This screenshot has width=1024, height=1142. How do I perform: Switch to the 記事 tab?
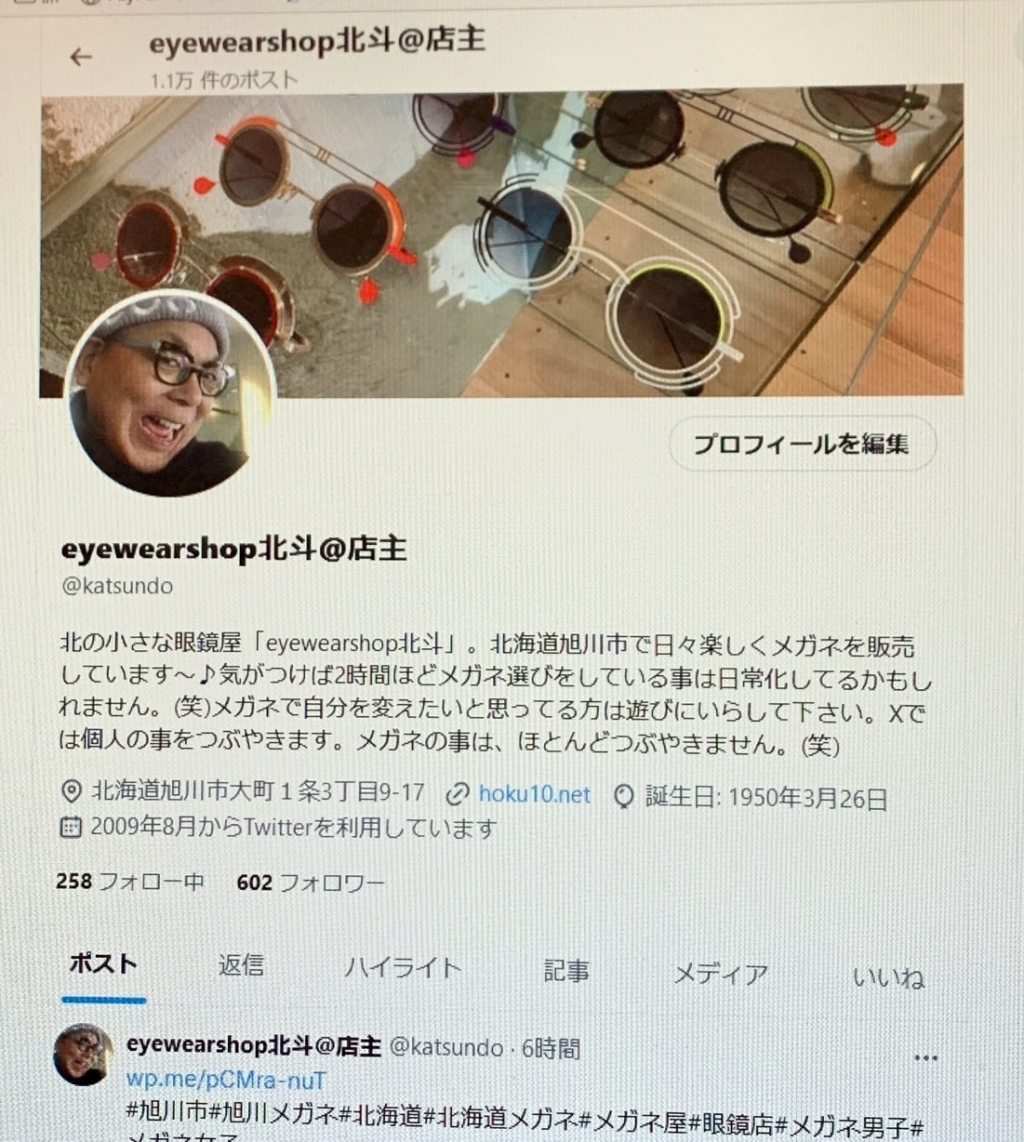point(566,971)
